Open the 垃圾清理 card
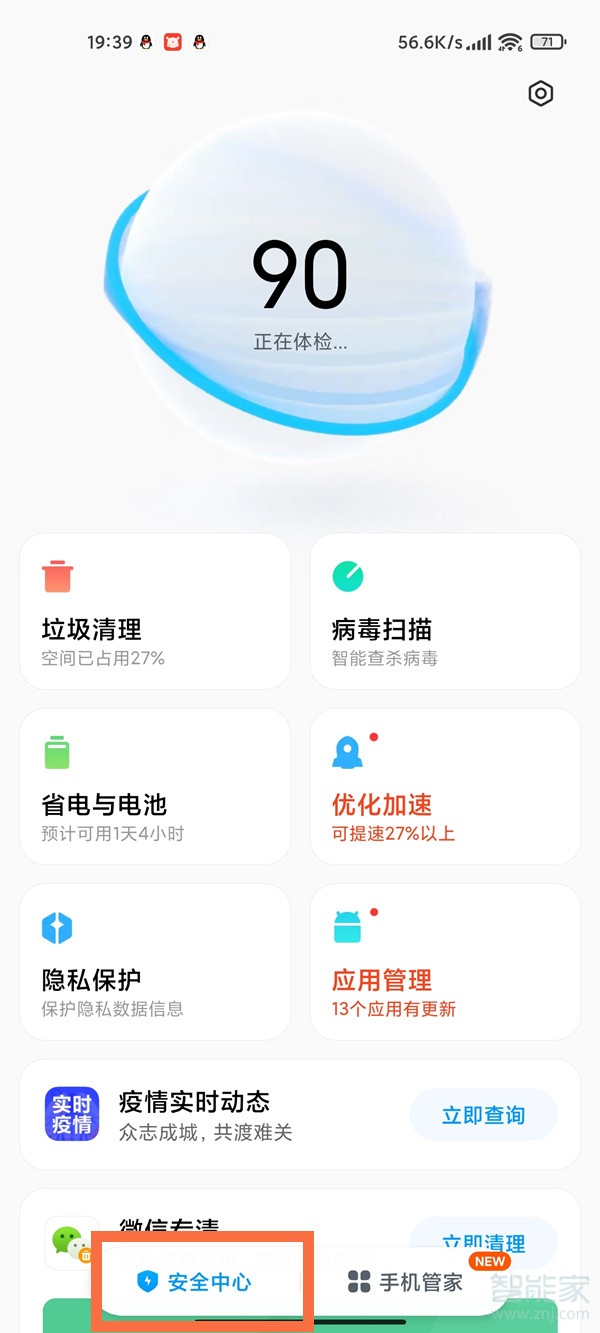 [155, 611]
